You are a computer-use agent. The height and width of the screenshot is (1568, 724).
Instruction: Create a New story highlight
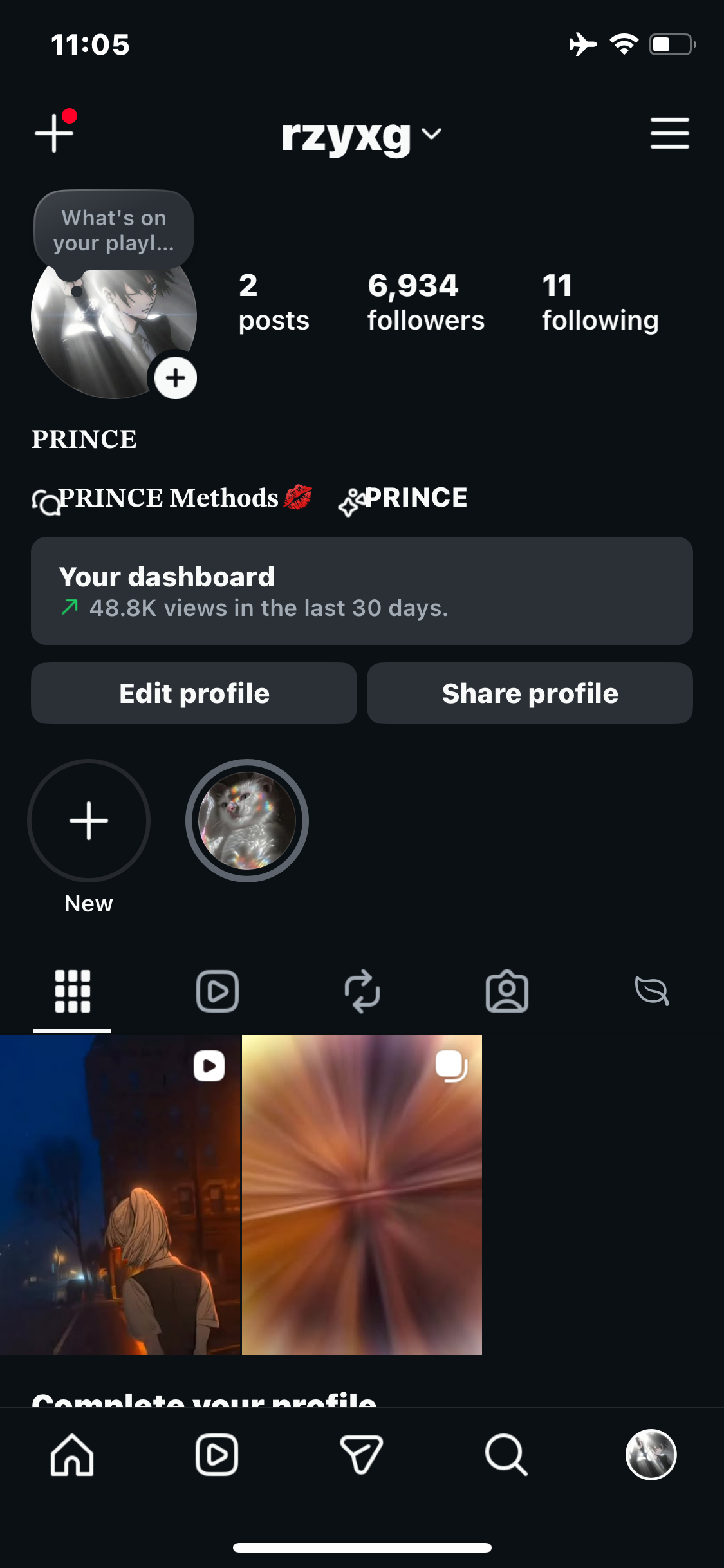coord(89,821)
